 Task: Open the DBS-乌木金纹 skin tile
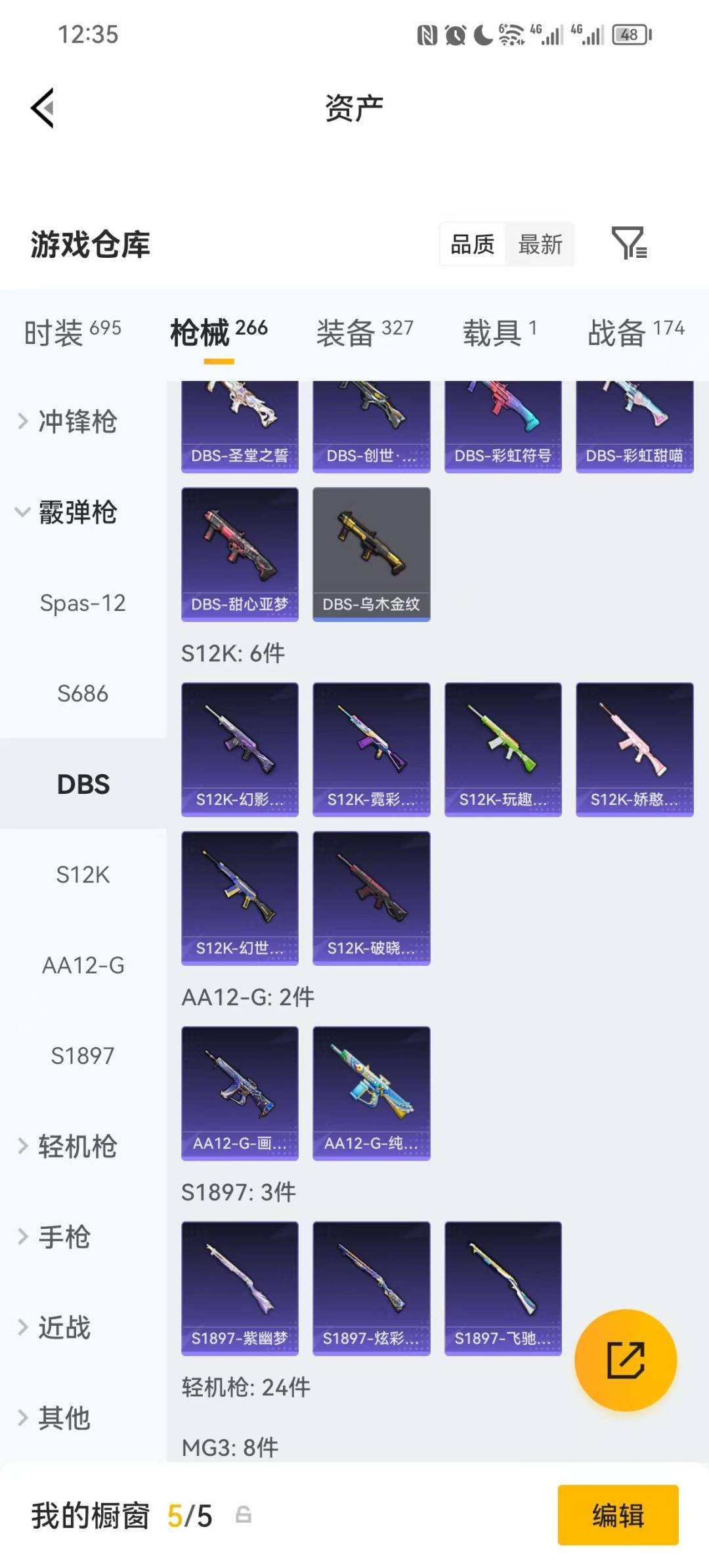(x=372, y=554)
